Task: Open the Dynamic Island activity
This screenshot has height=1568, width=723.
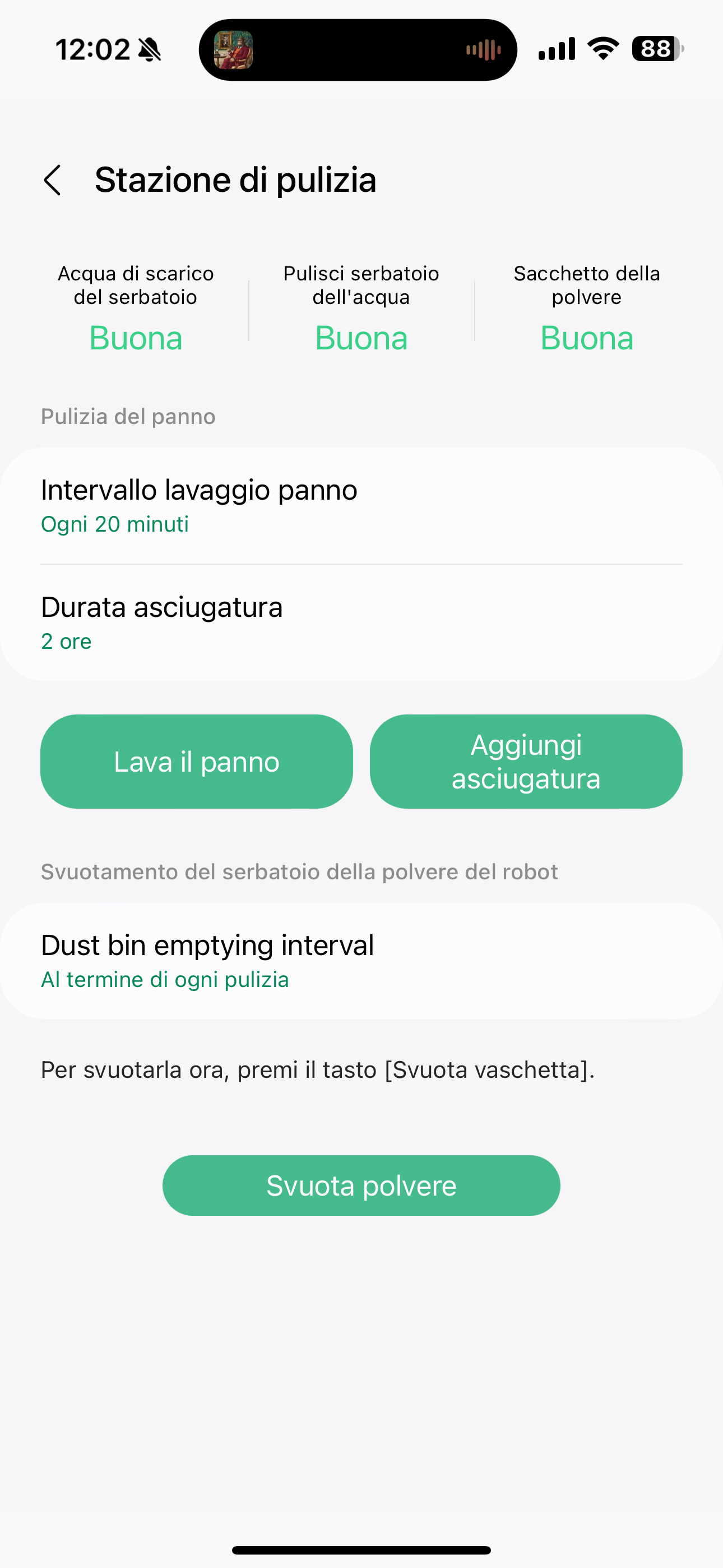Action: tap(358, 50)
